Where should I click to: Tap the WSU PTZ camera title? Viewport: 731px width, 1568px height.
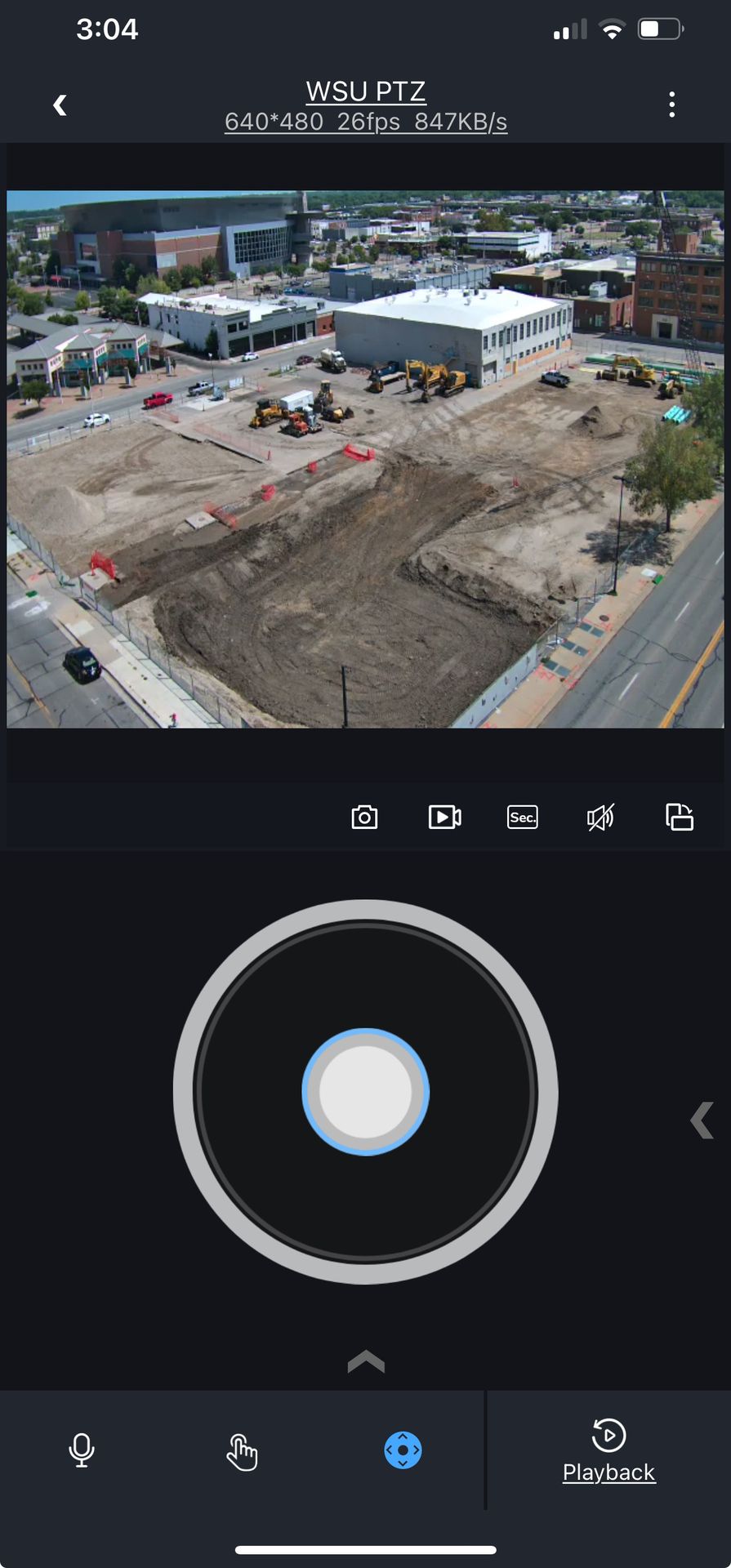coord(365,91)
